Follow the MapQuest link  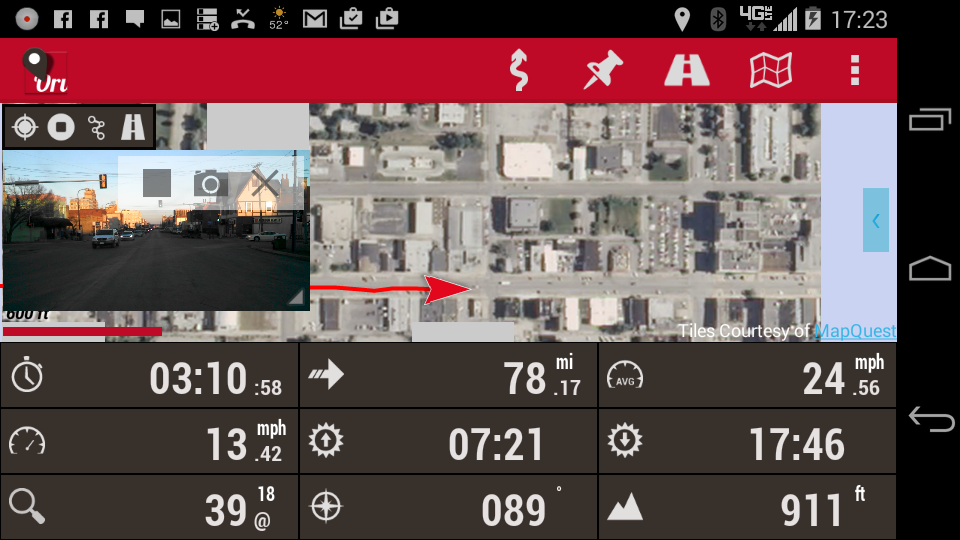pyautogui.click(x=855, y=331)
